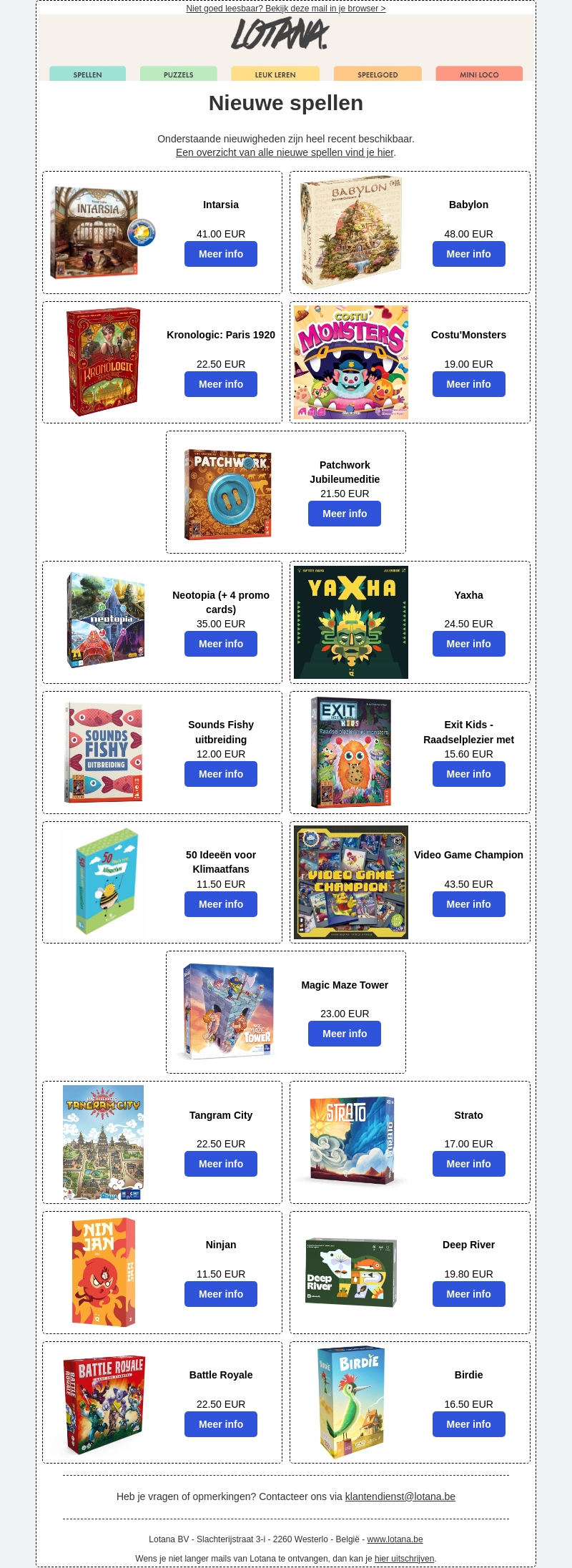Tap Meer info for Intarsia
This screenshot has width=572, height=1568.
pyautogui.click(x=220, y=254)
